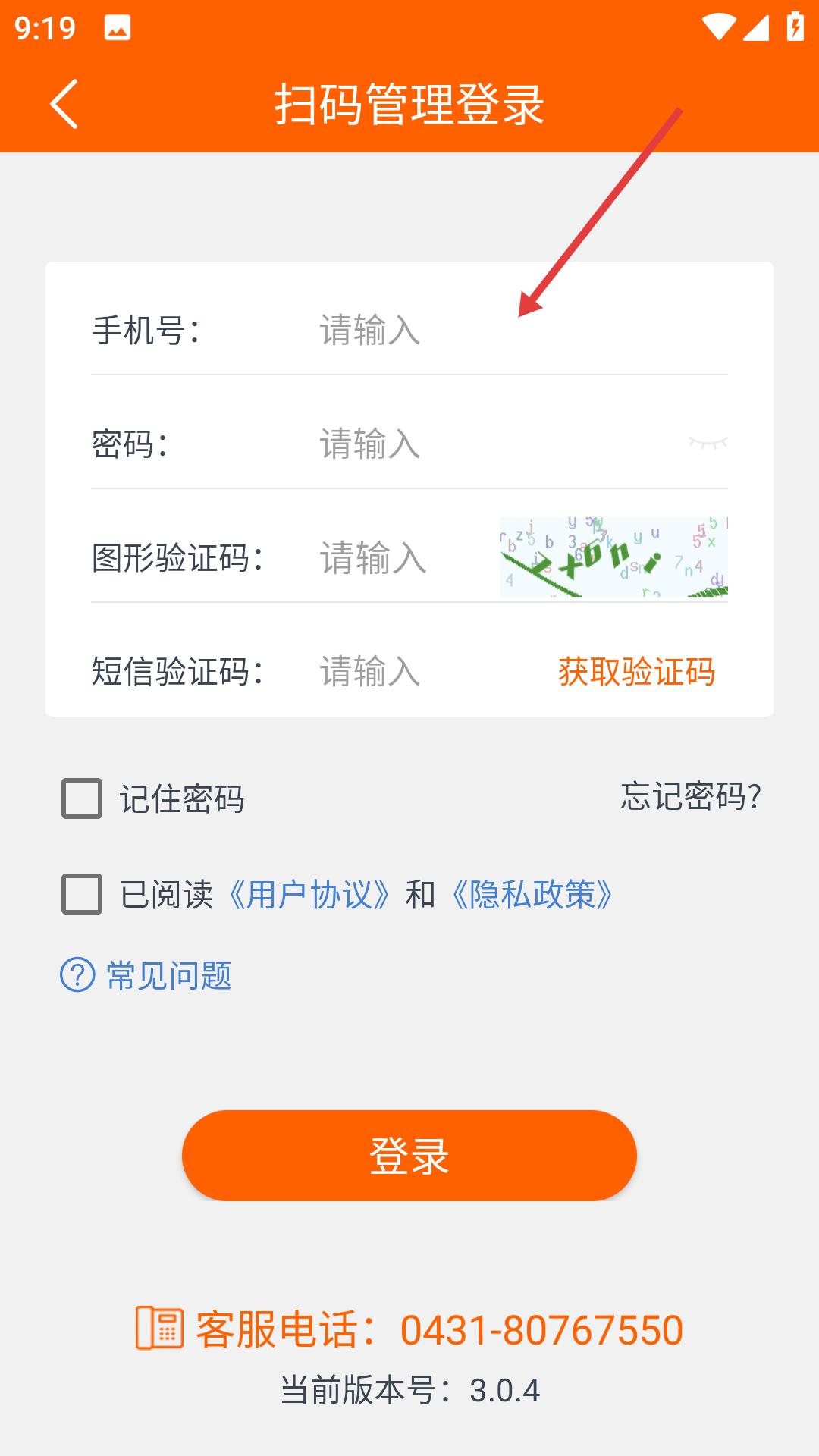Refresh the captcha image

pos(613,557)
